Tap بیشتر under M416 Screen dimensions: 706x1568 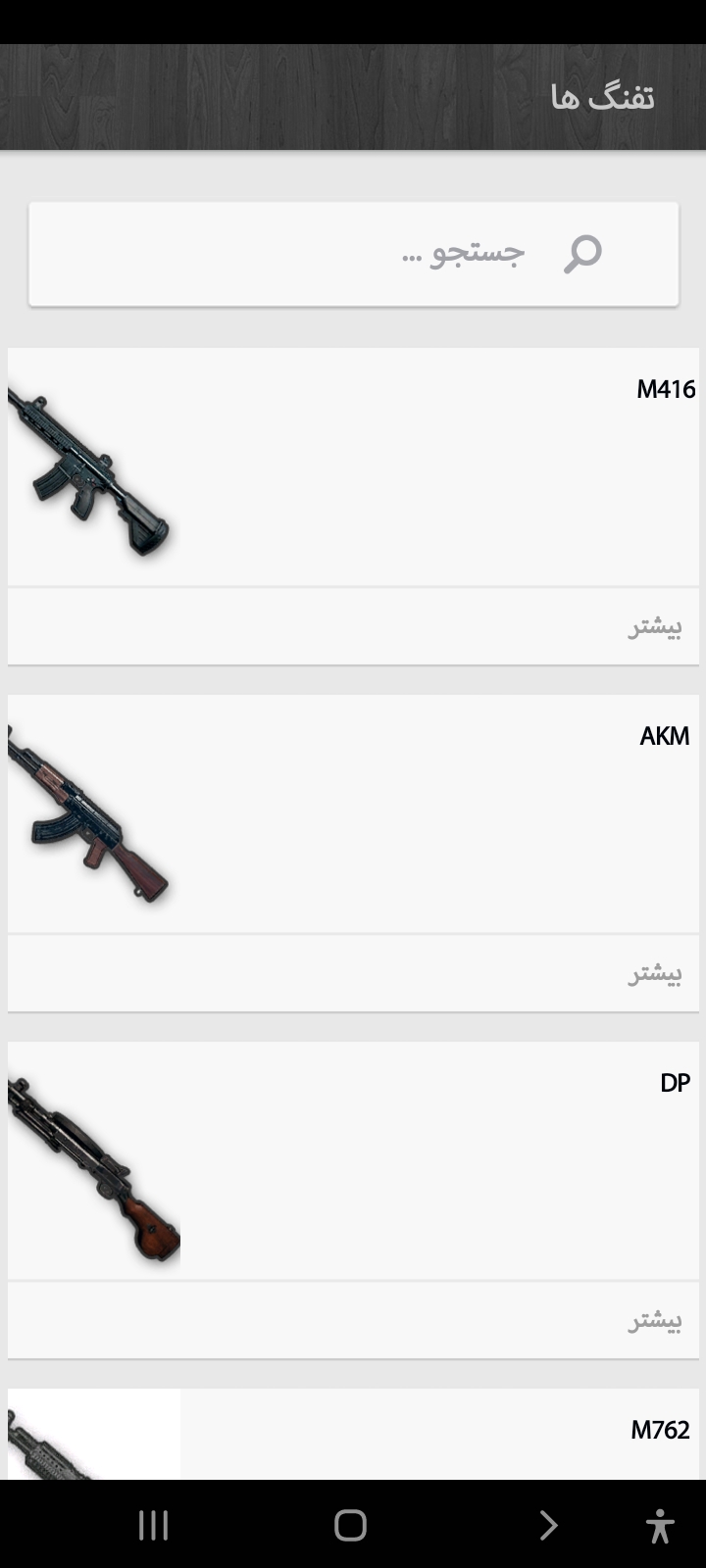click(654, 627)
